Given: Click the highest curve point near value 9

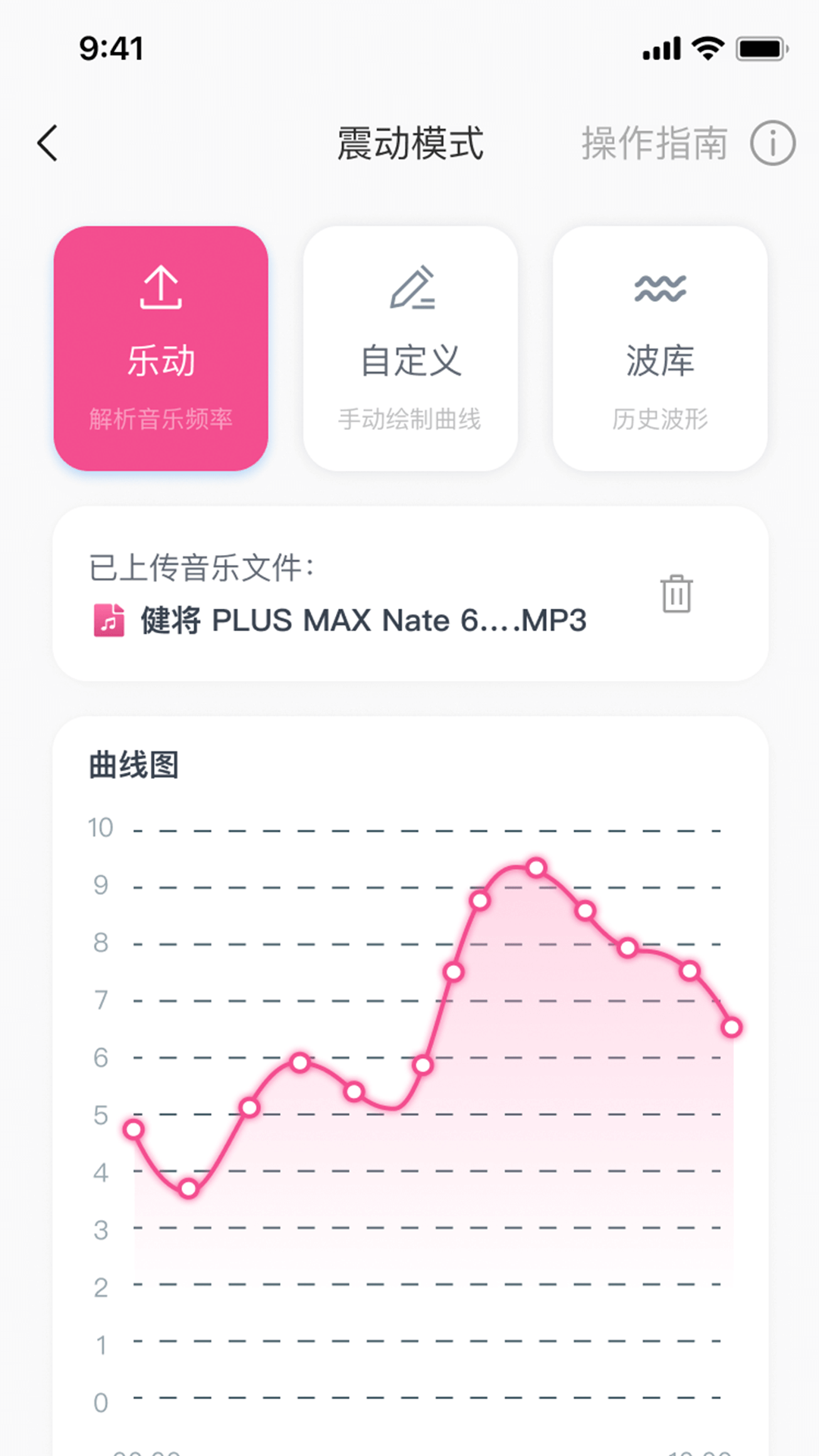Looking at the screenshot, I should [535, 868].
